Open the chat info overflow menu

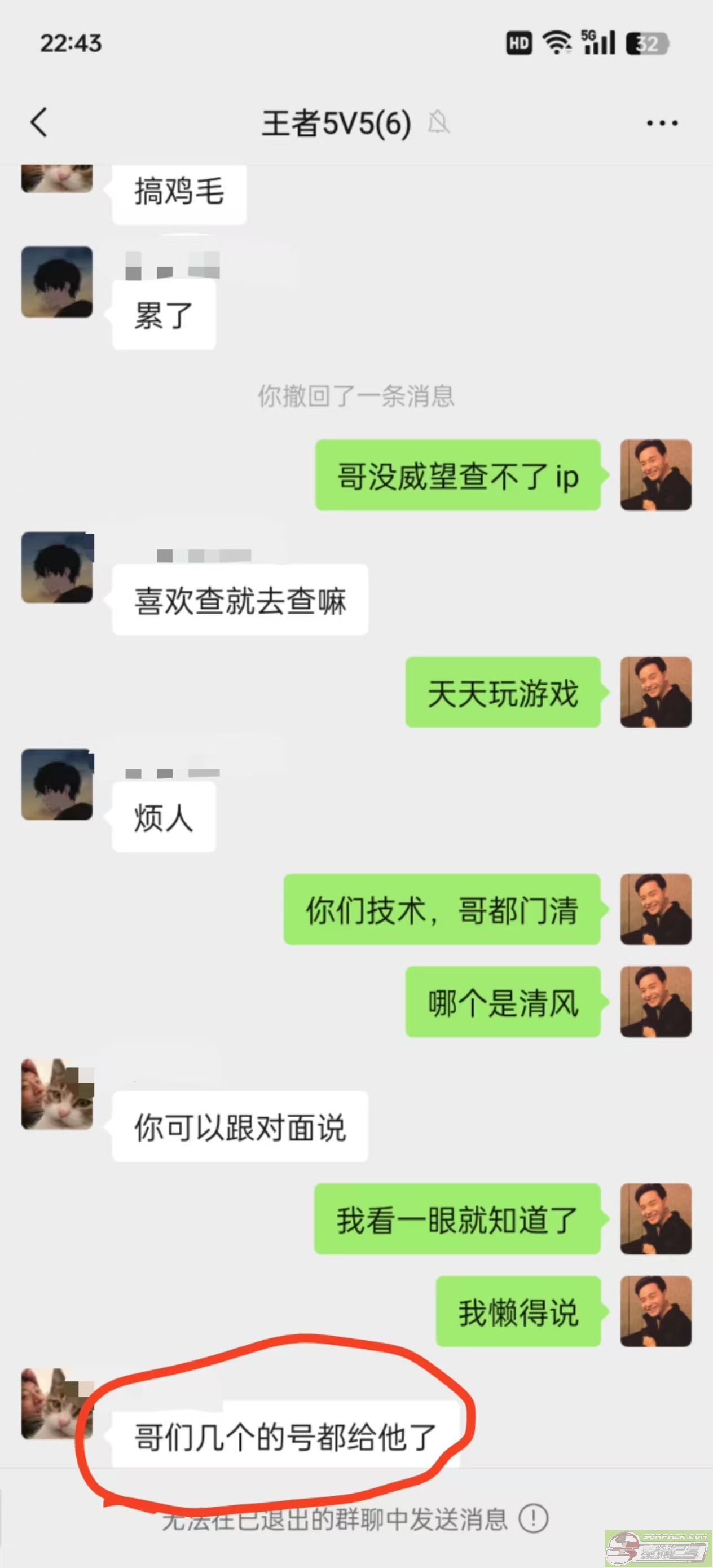point(662,123)
